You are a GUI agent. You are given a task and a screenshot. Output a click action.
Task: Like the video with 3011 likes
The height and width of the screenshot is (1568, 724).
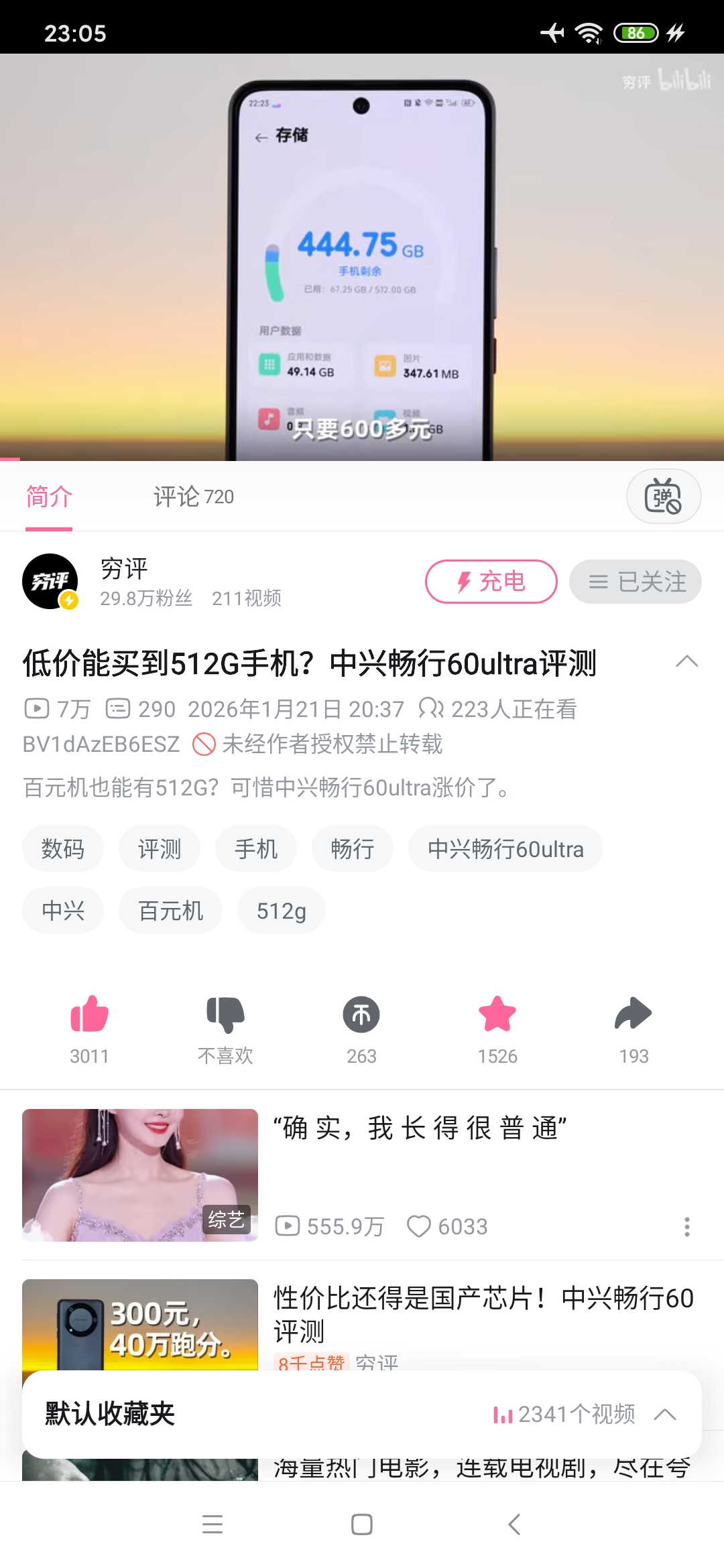pyautogui.click(x=89, y=1015)
